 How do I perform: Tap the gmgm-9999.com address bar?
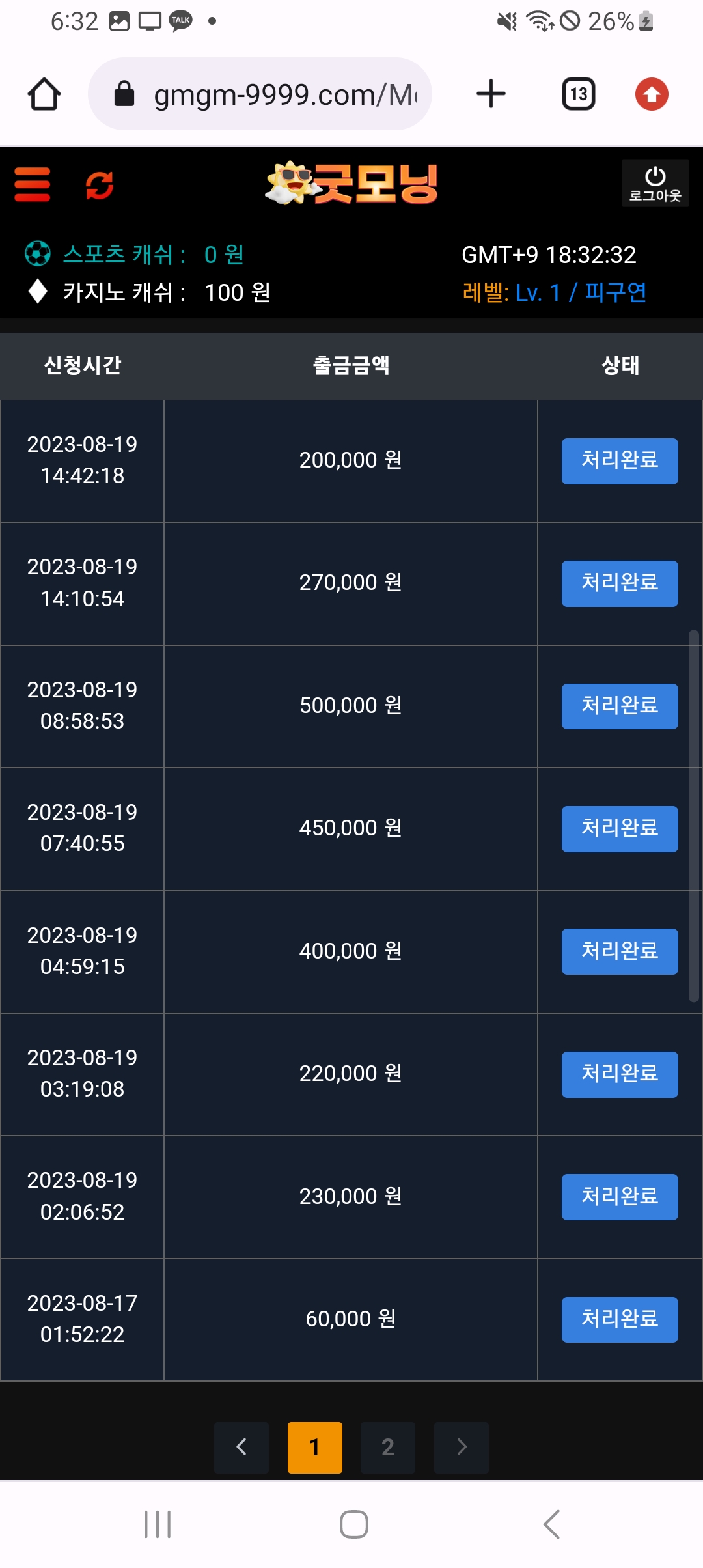260,94
